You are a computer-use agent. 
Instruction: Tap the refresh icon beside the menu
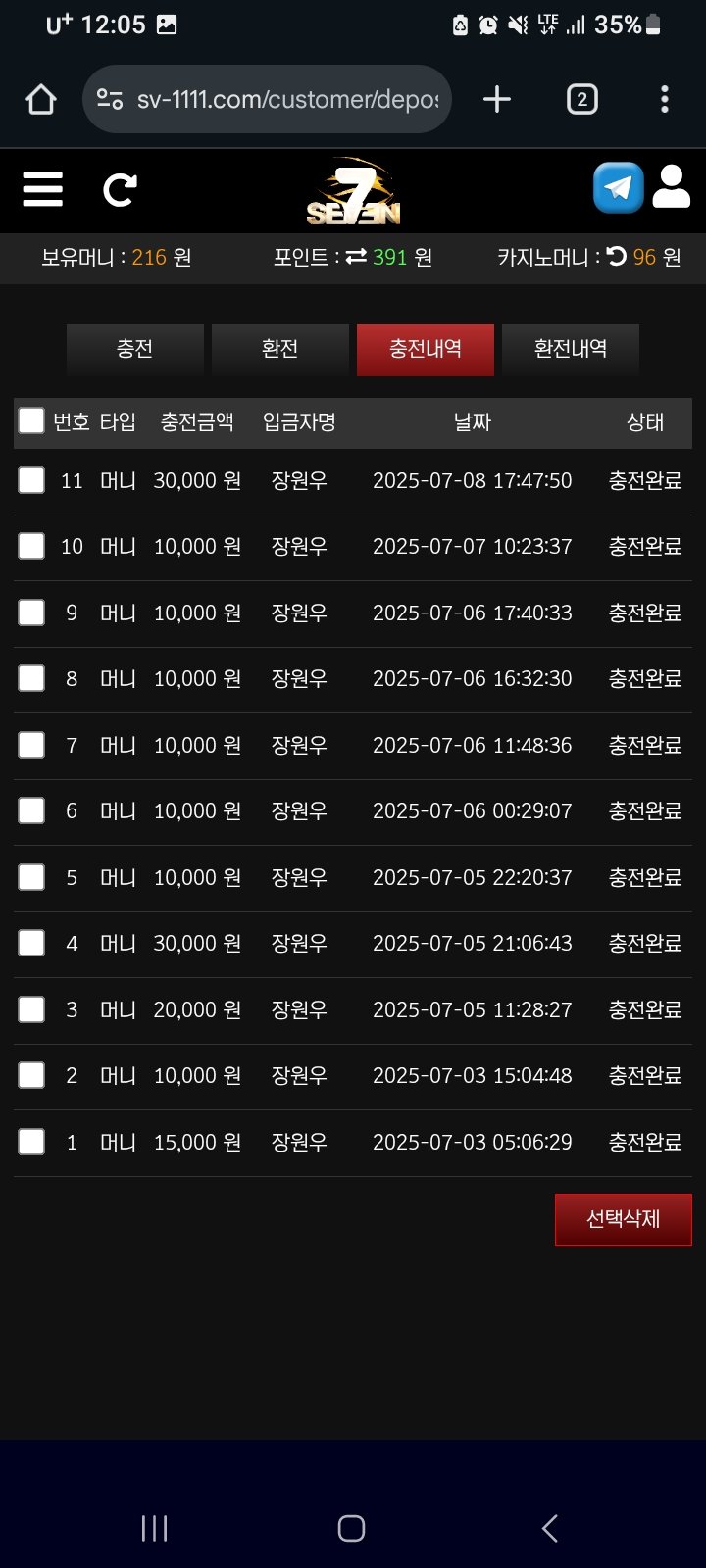coord(120,189)
